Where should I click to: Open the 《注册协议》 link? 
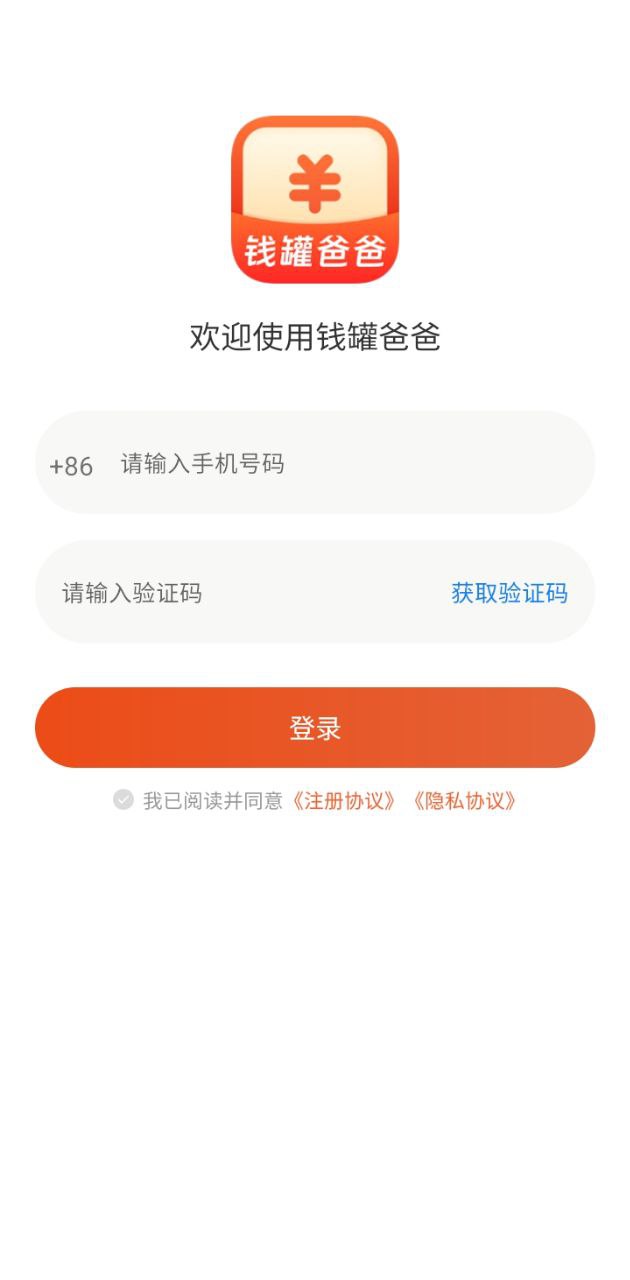(344, 801)
